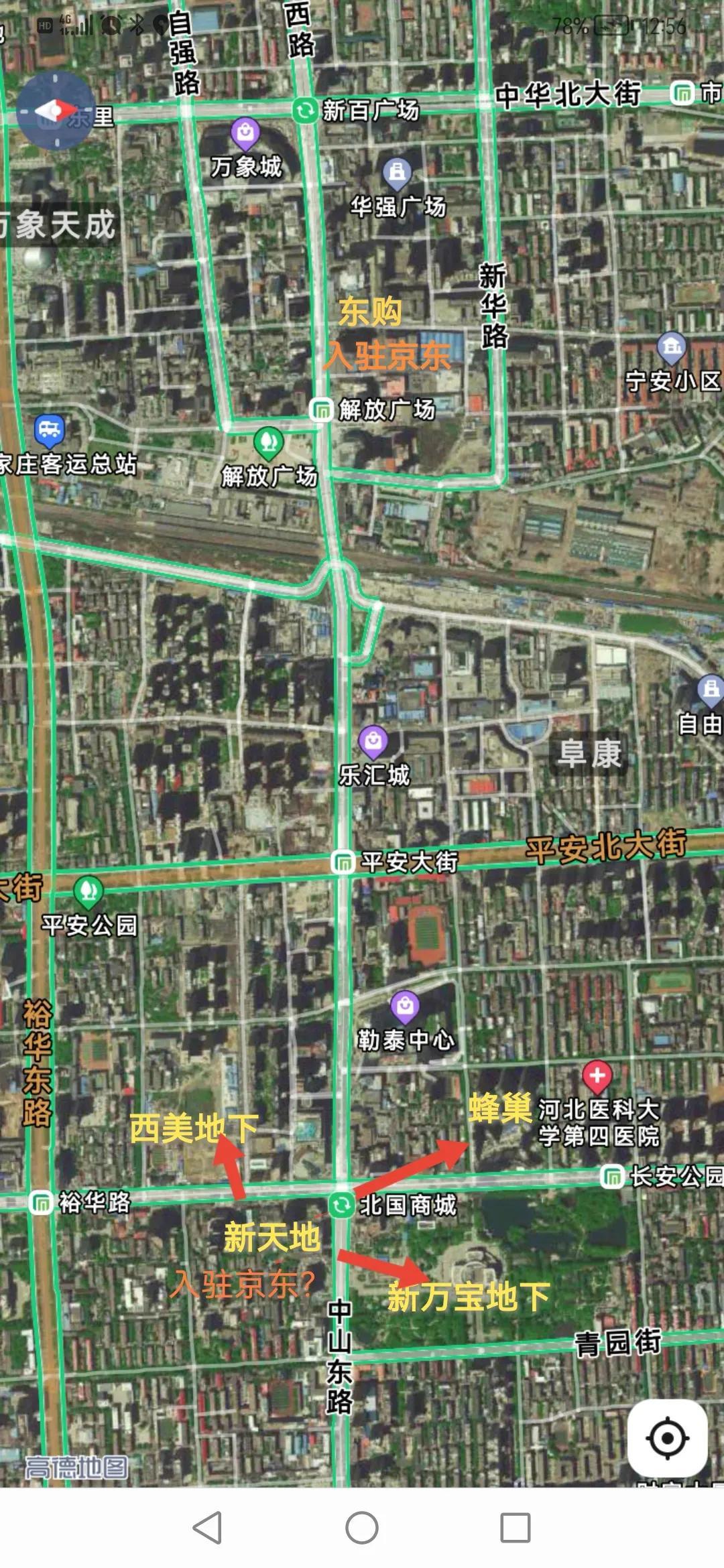Open the 新百广场 metro transfer station marker
This screenshot has height=1568, width=724.
click(306, 110)
